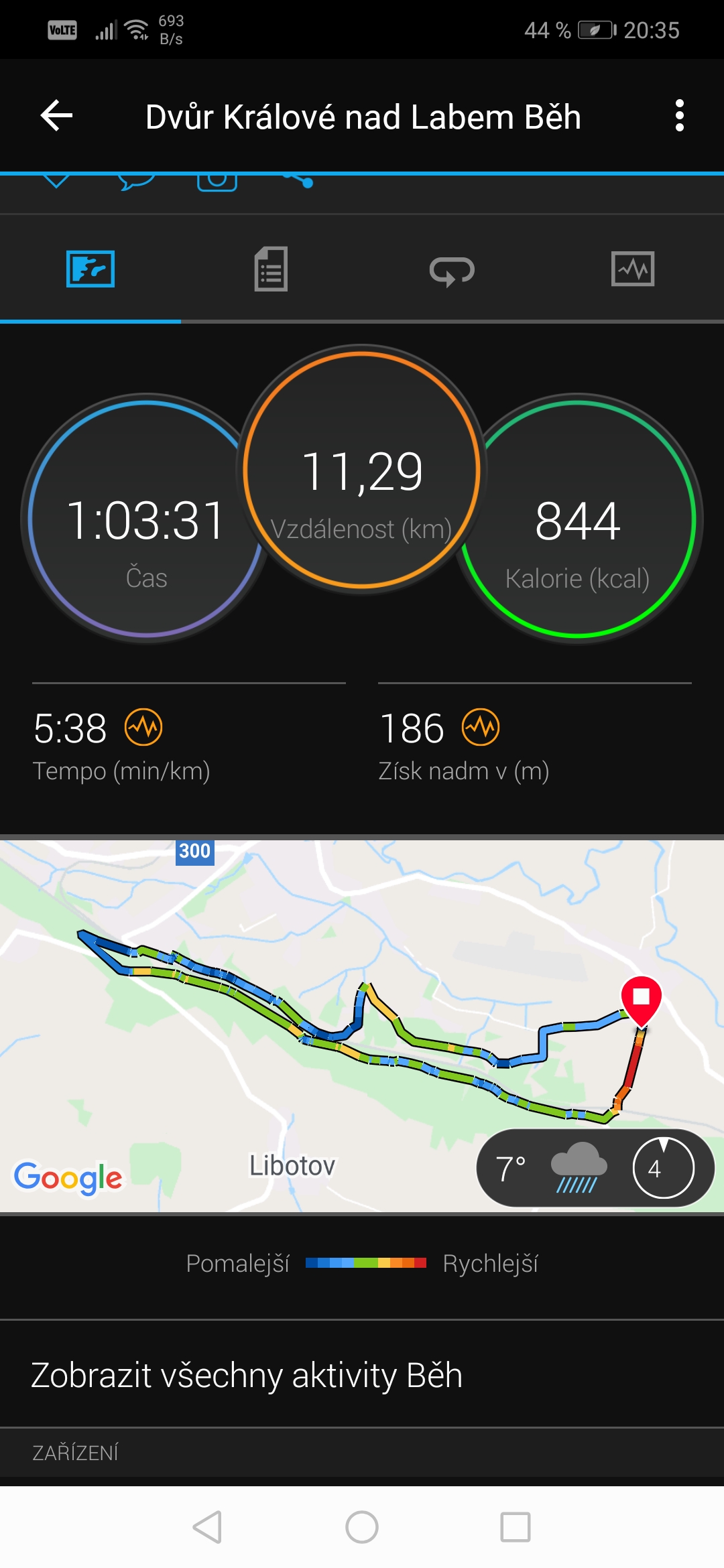Switch to the laps tab

point(452,270)
